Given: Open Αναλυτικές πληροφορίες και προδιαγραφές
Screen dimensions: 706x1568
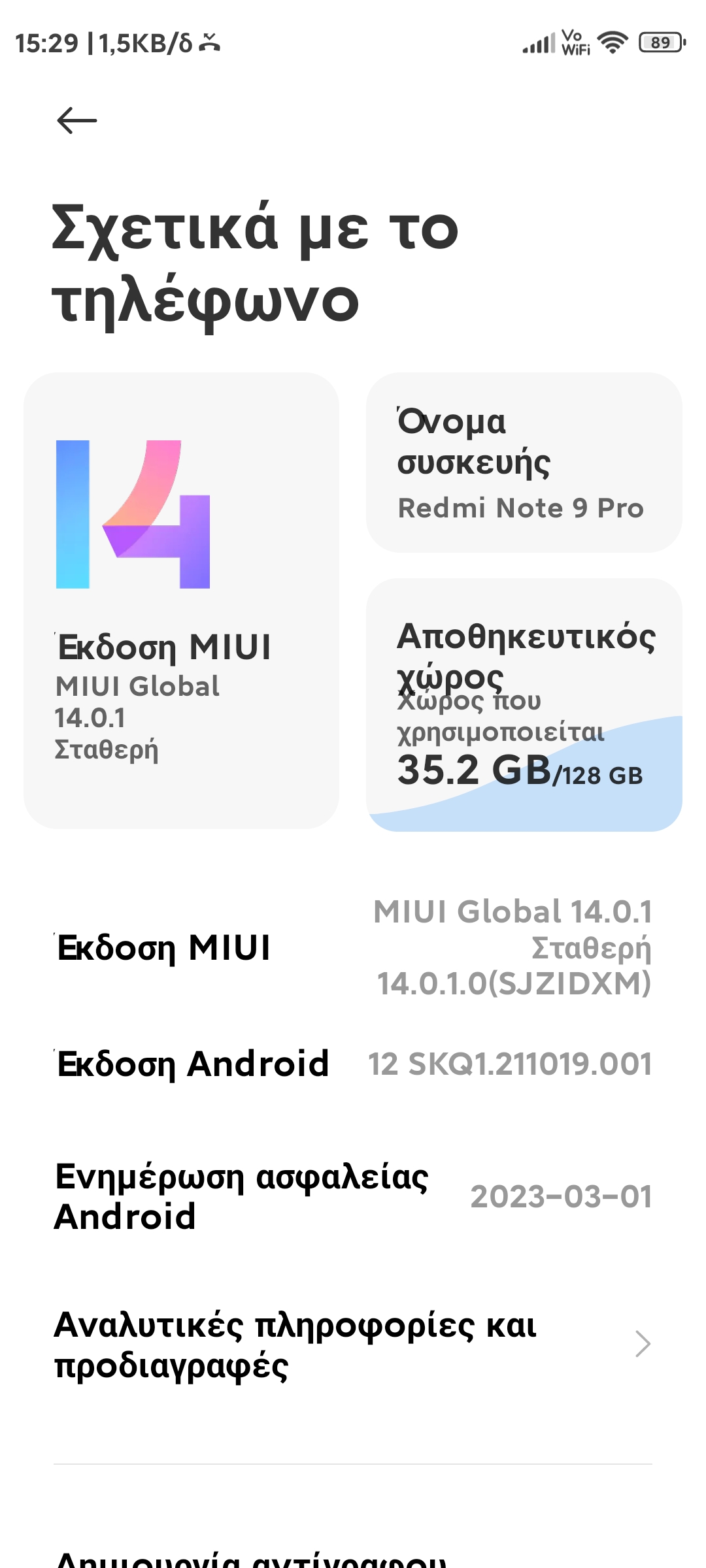Looking at the screenshot, I should [x=353, y=1345].
